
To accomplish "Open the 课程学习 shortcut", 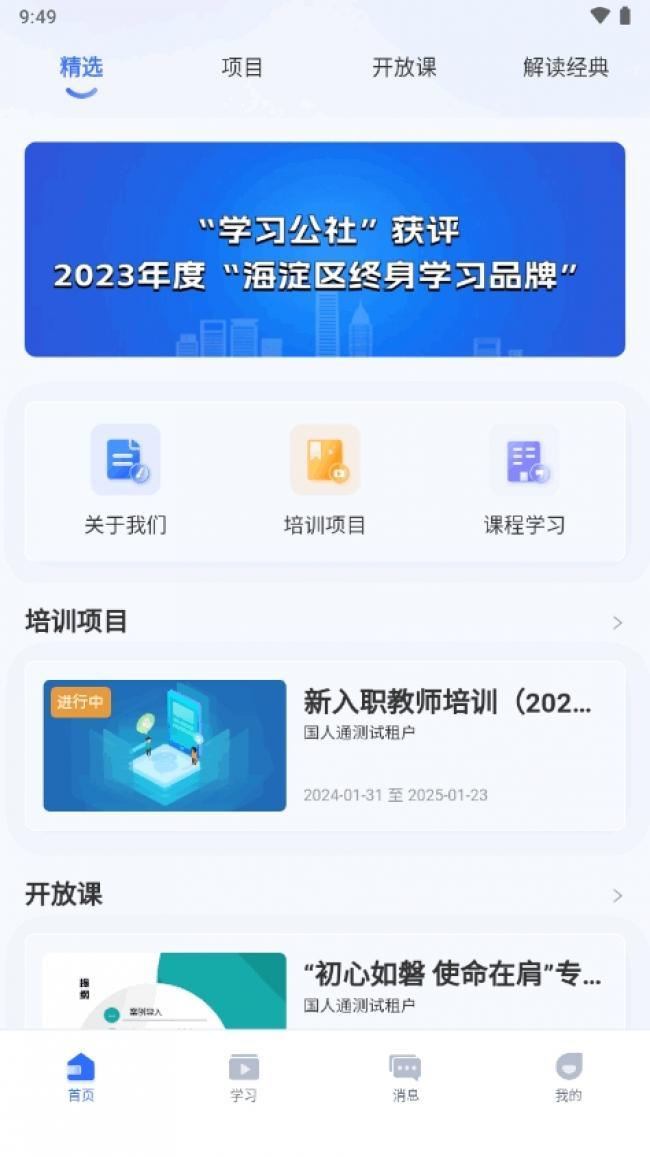I will click(x=525, y=480).
